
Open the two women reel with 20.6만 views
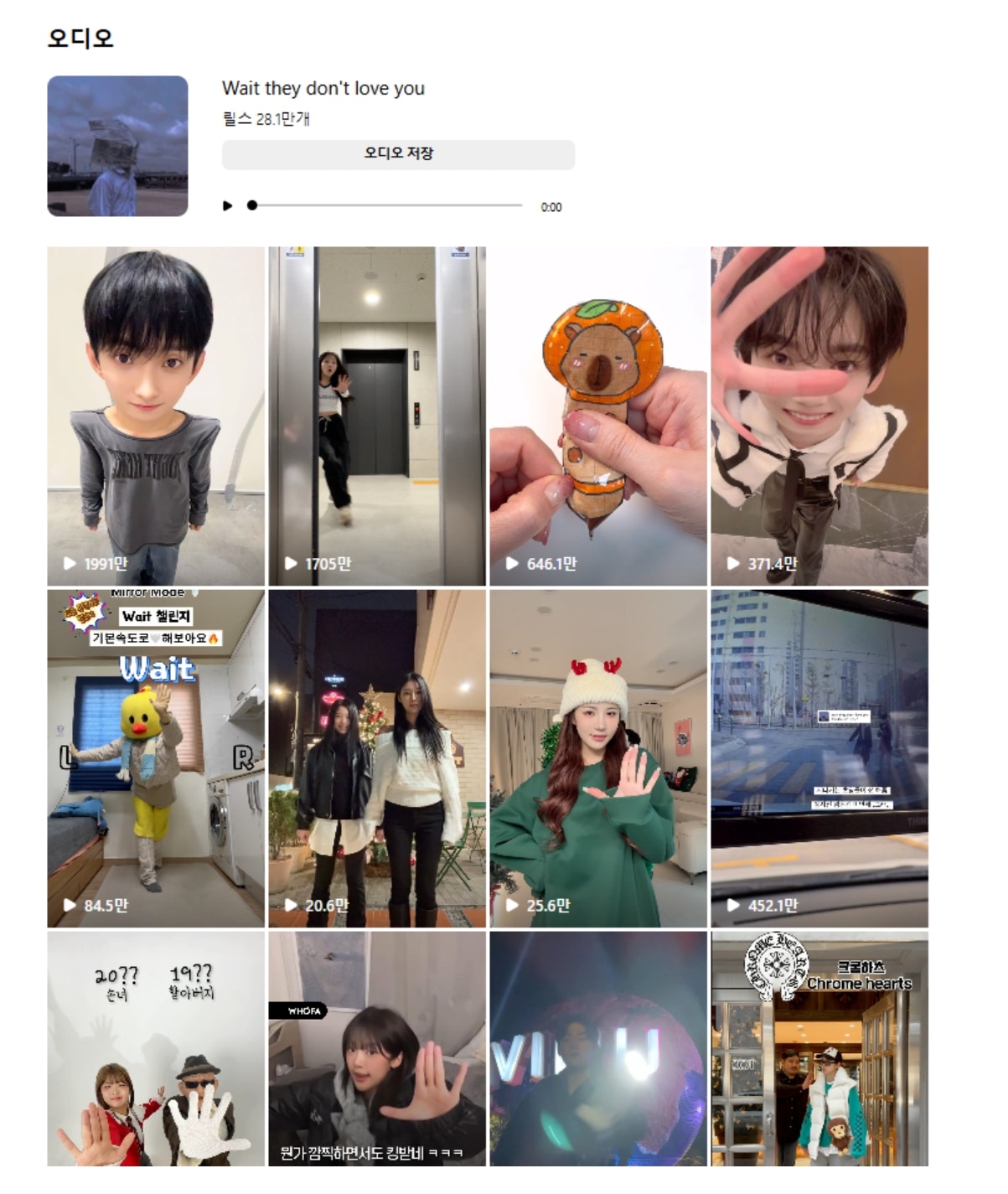click(377, 758)
